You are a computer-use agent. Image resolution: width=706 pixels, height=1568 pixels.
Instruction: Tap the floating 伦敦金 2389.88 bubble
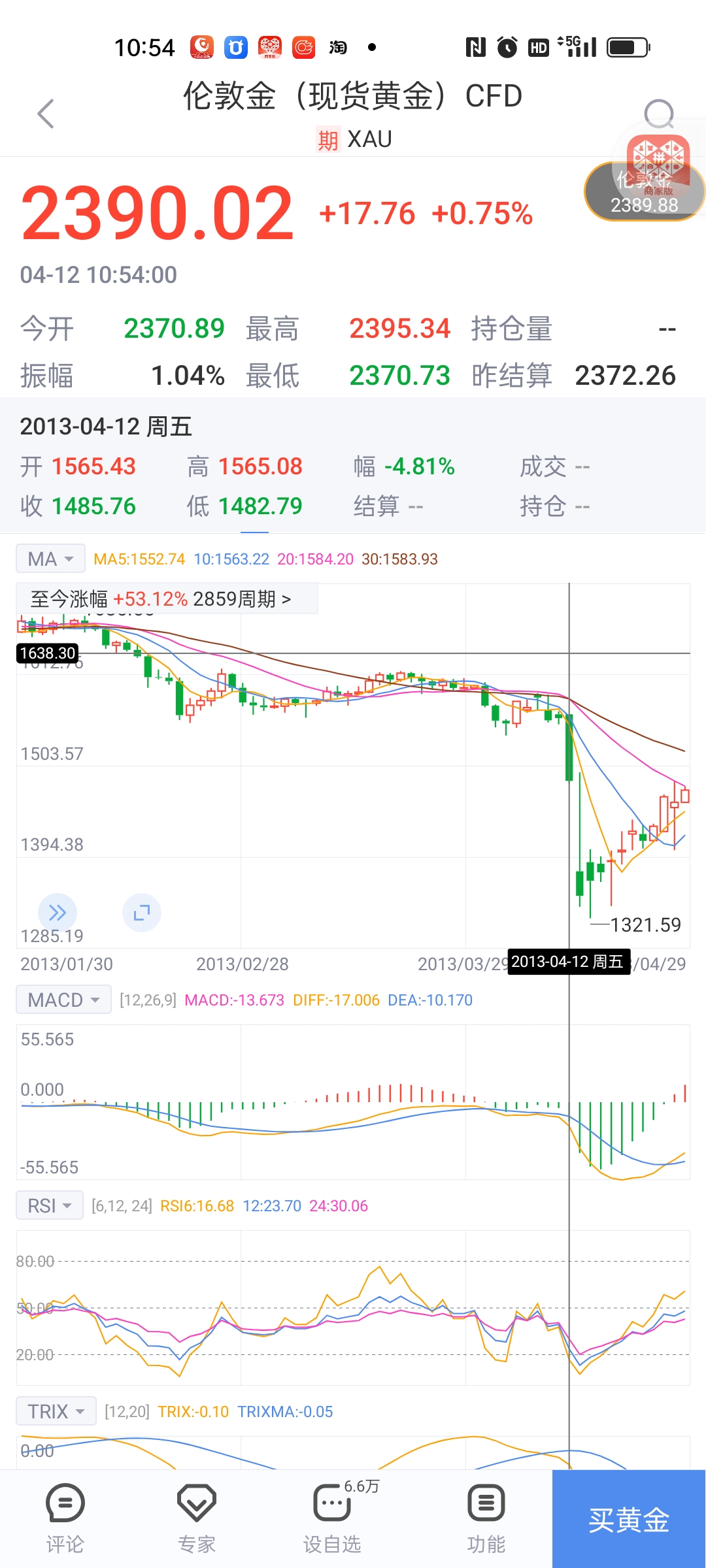(x=644, y=191)
